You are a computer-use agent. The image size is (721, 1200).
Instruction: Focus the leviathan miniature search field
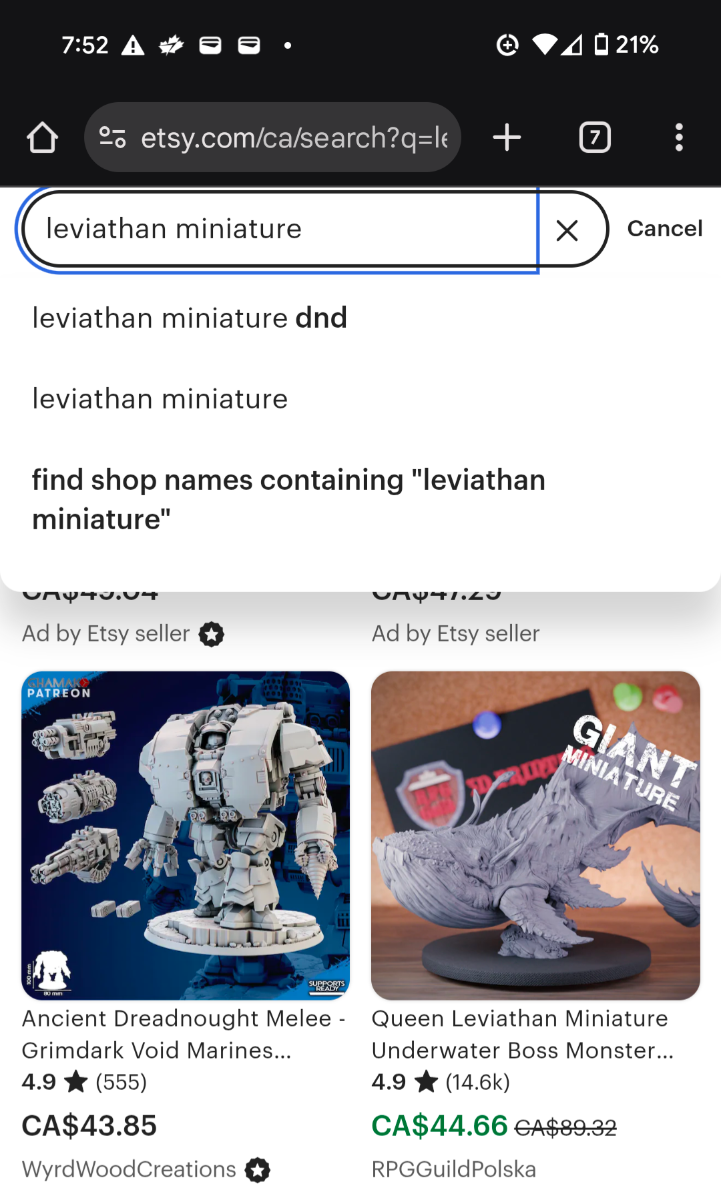[280, 229]
